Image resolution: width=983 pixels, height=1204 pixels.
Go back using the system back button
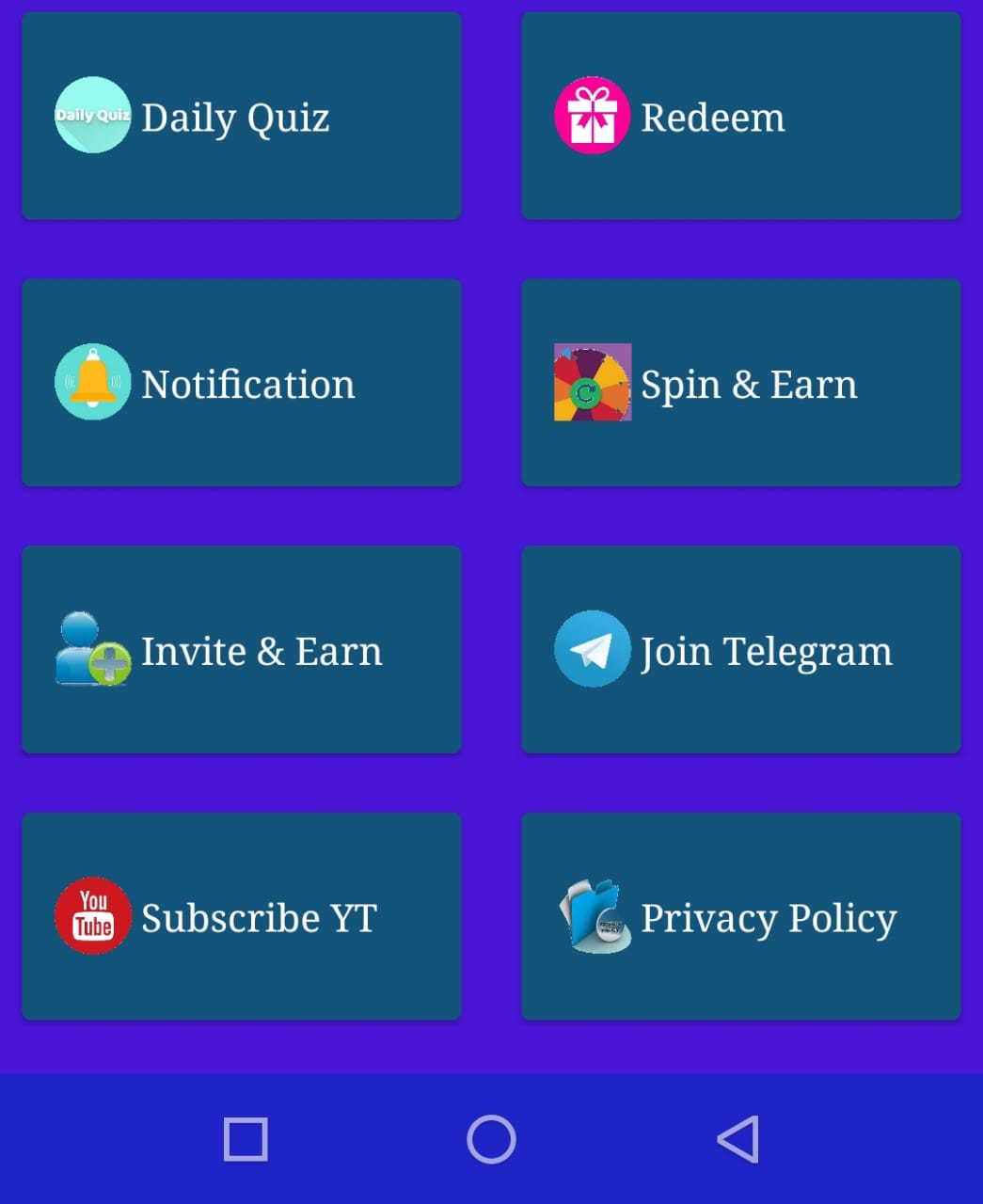[x=738, y=1139]
